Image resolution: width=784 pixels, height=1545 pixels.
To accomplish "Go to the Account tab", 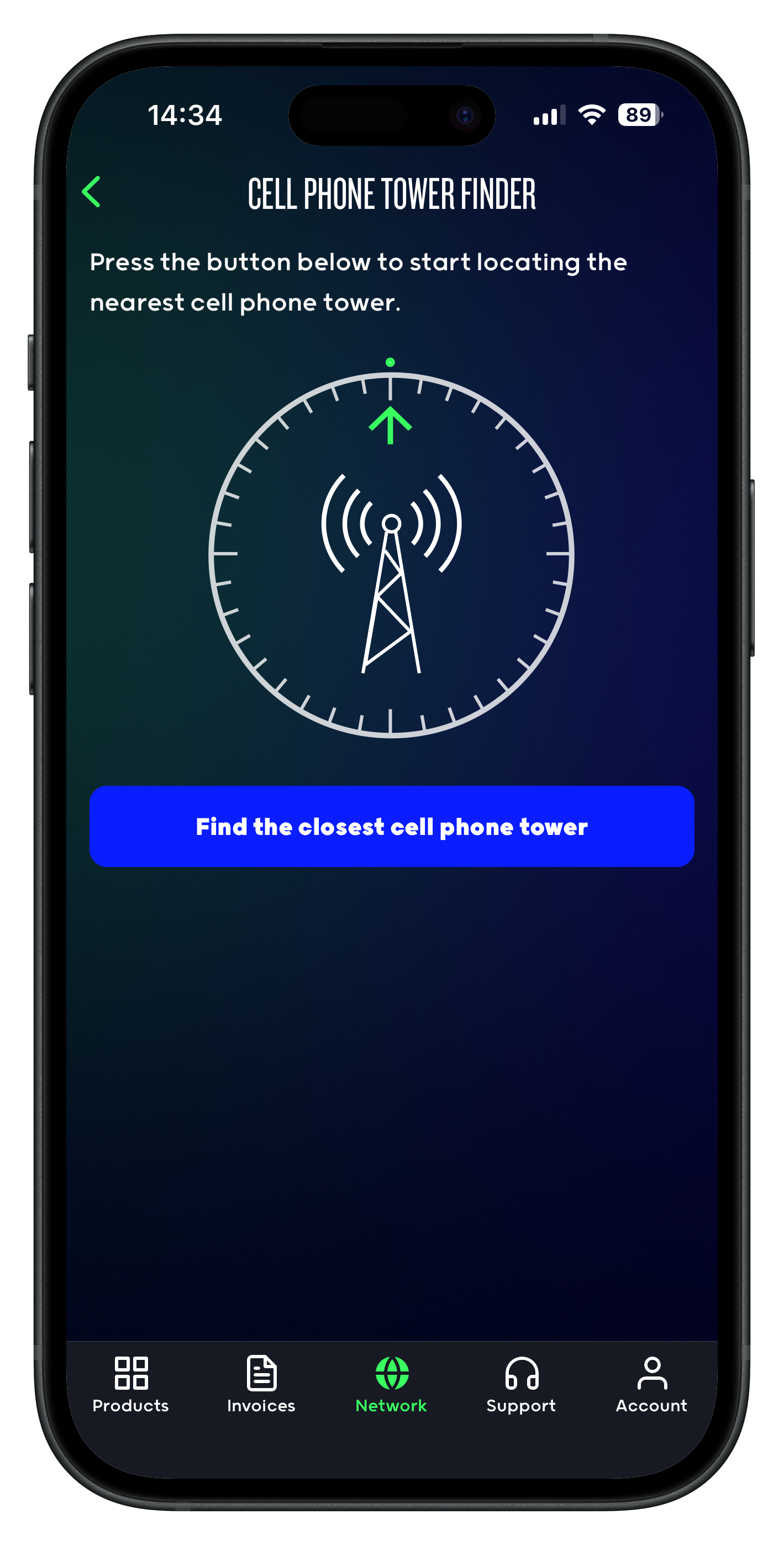I will click(x=651, y=1385).
